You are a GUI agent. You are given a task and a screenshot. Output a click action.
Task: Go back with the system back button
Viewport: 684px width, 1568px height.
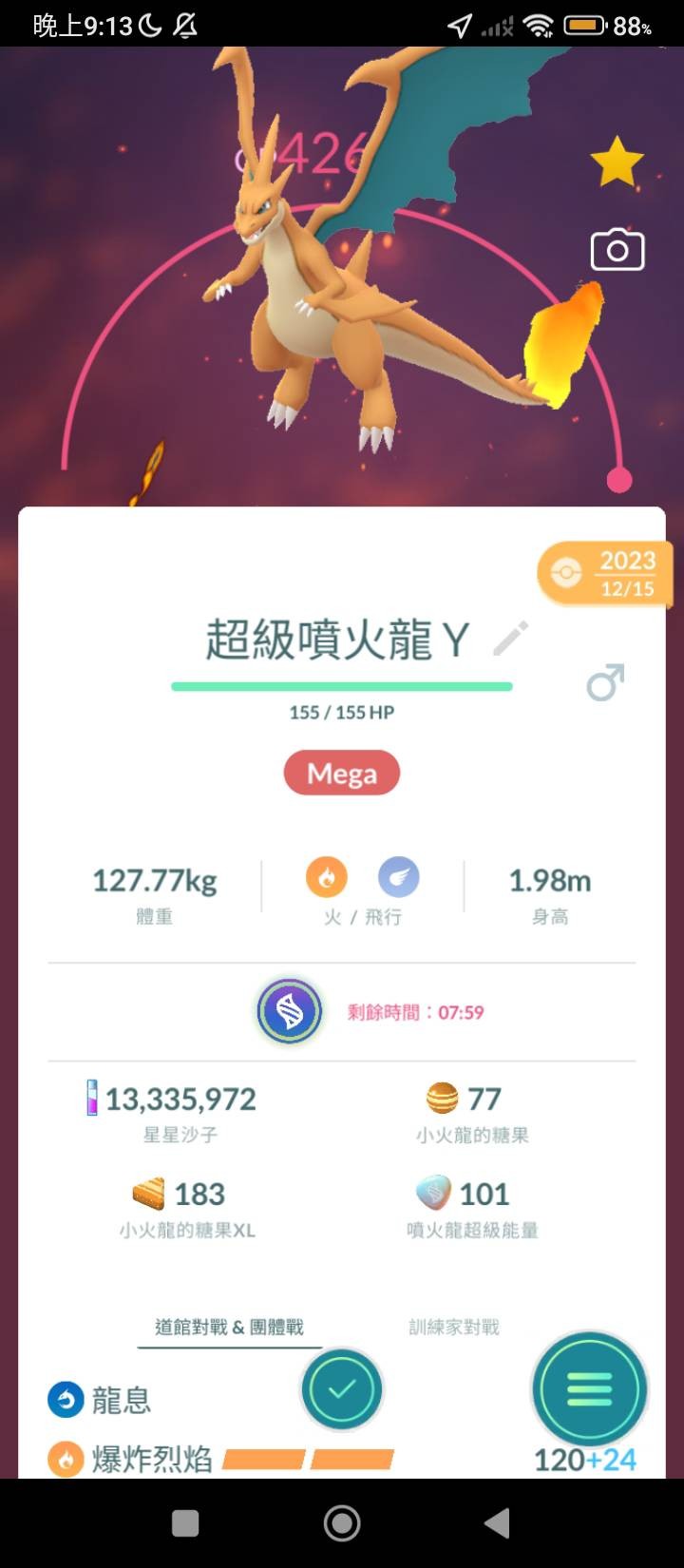(x=498, y=1523)
